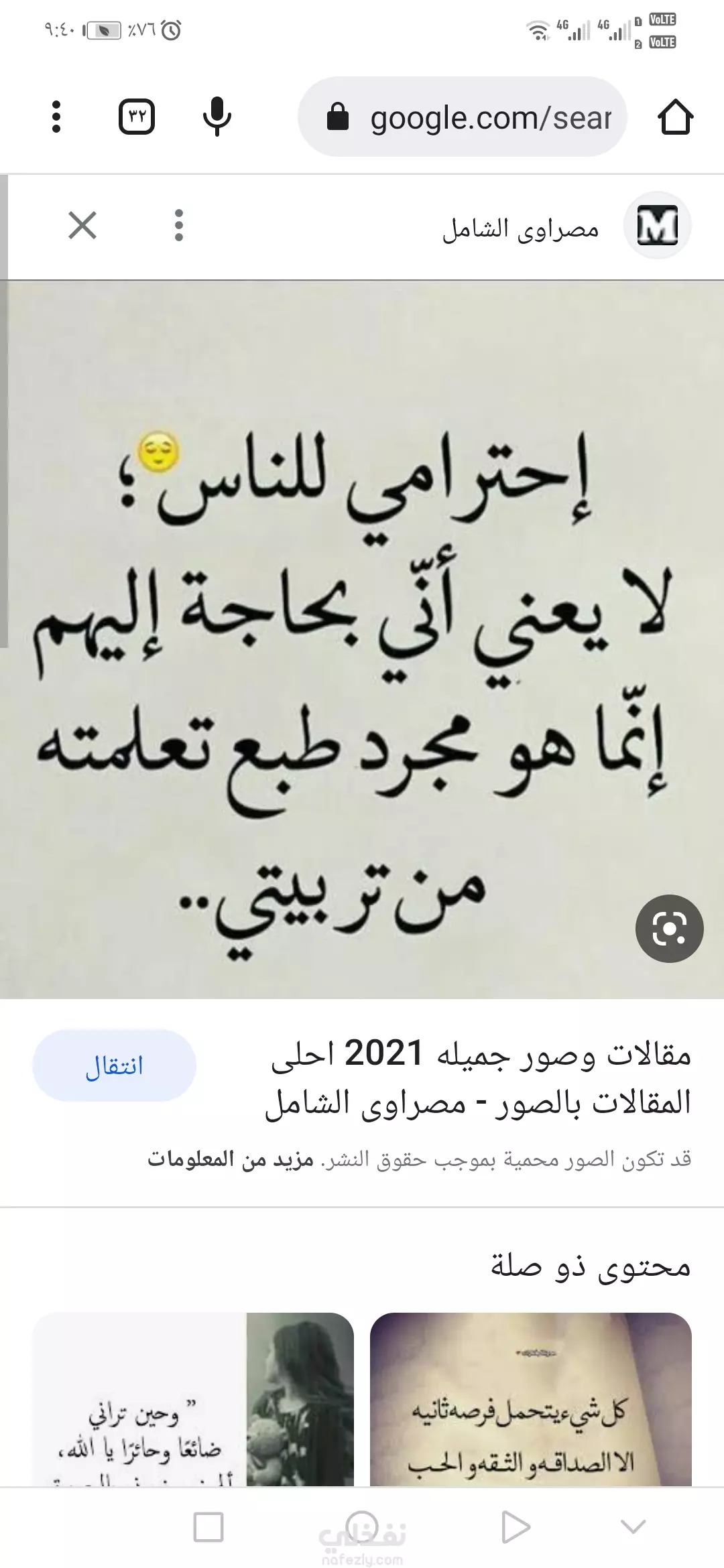The width and height of the screenshot is (724, 1568).
Task: Open the tab switcher showing ٣٢ tabs
Action: (137, 117)
